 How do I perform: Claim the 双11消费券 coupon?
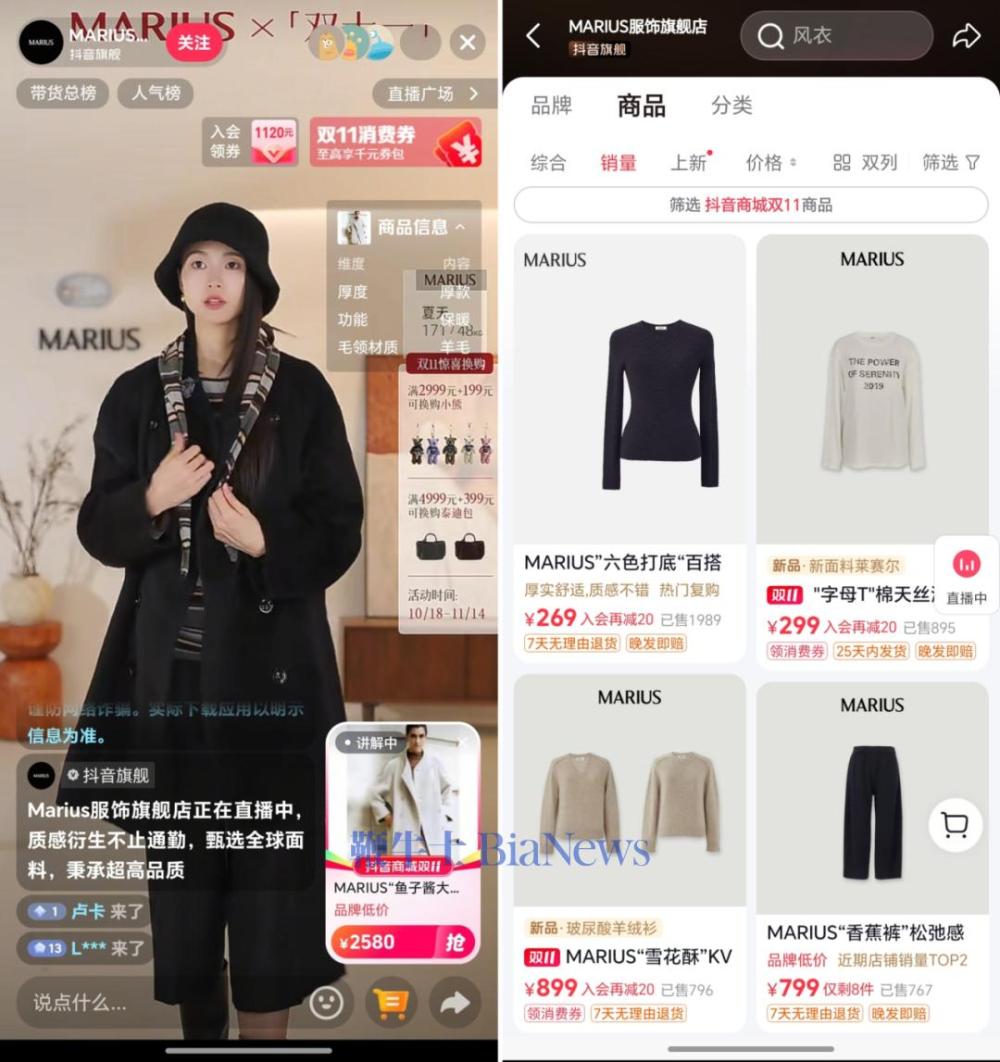coord(395,142)
